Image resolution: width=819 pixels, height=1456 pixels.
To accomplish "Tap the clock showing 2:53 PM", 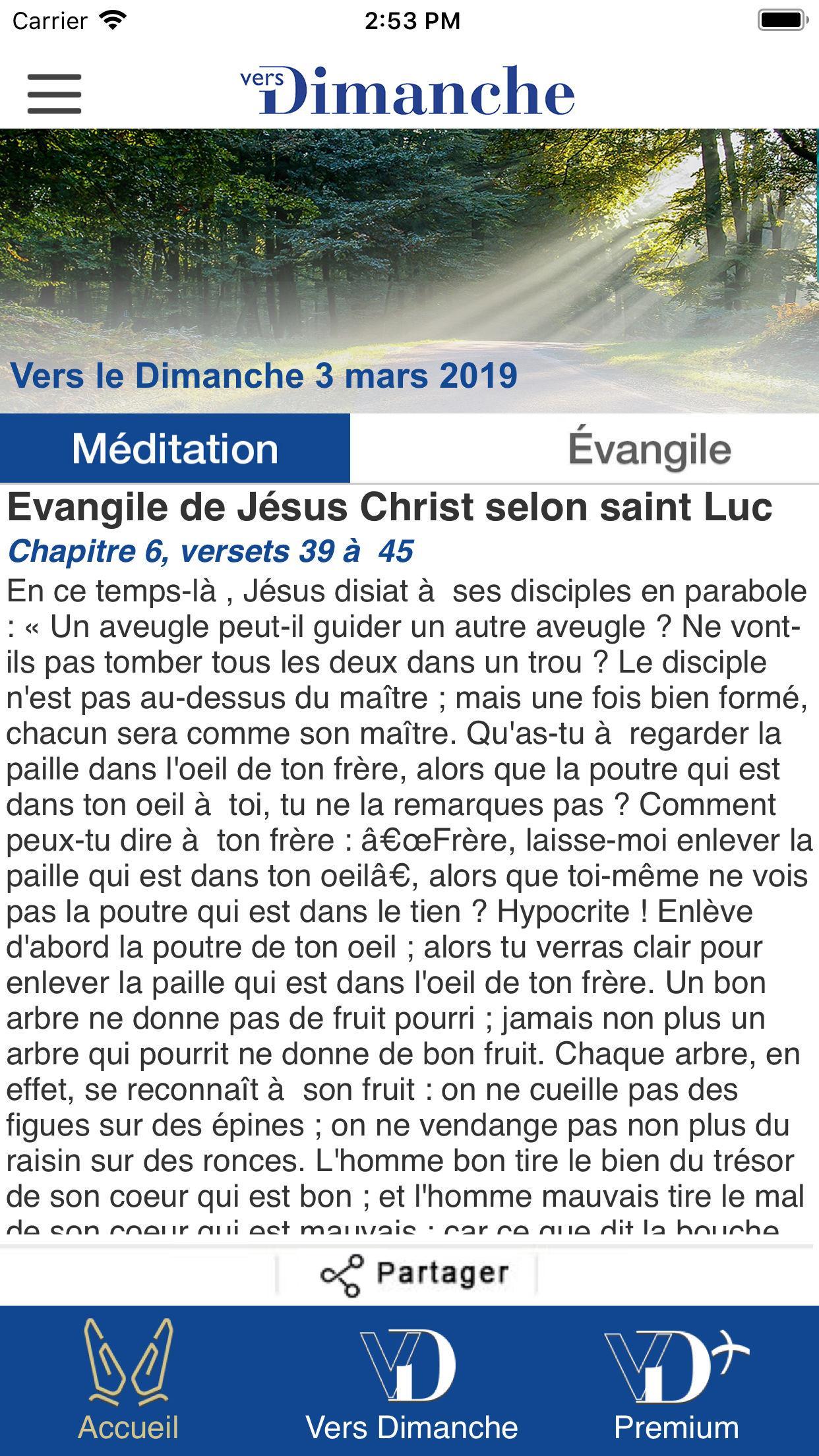I will tap(409, 20).
